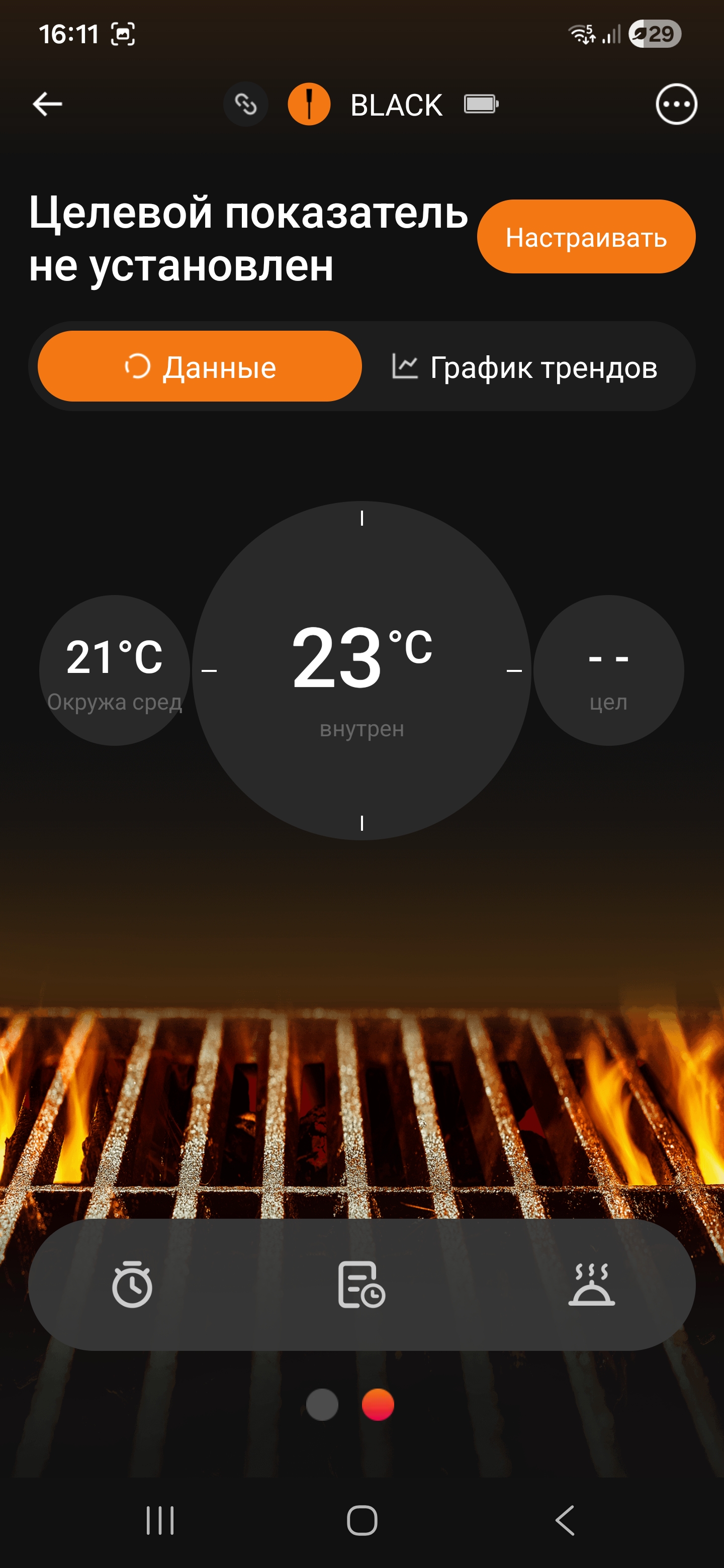The height and width of the screenshot is (1568, 724).
Task: Open recent apps from navigation bar
Action: 160,1520
